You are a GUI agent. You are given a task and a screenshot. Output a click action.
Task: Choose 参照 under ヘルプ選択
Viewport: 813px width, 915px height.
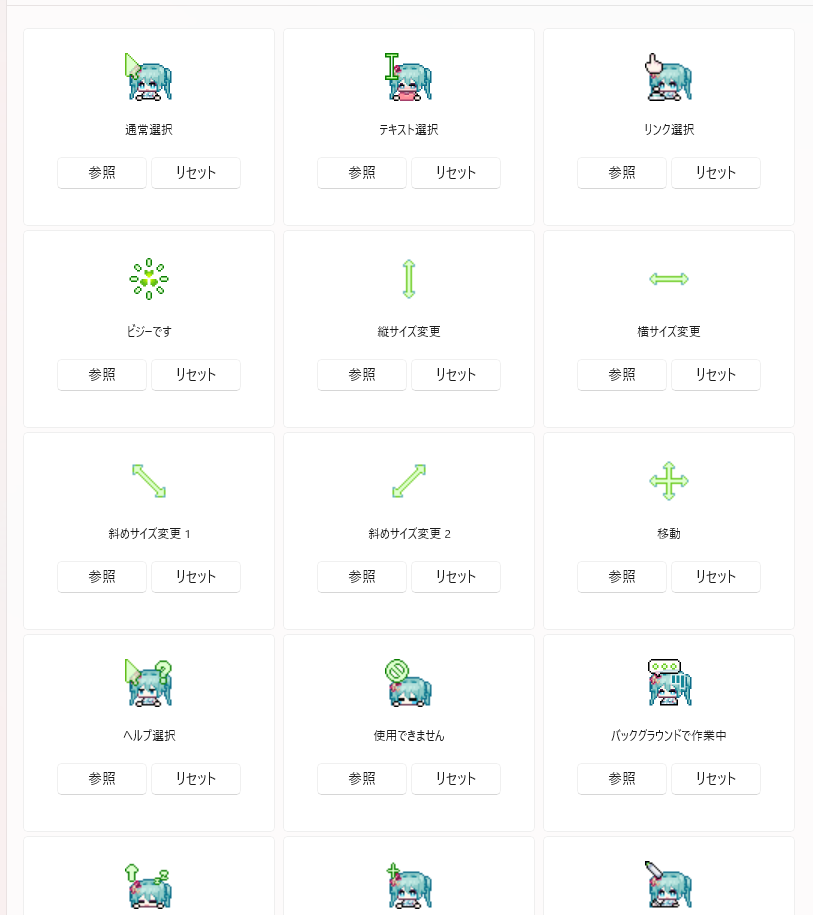pyautogui.click(x=102, y=779)
